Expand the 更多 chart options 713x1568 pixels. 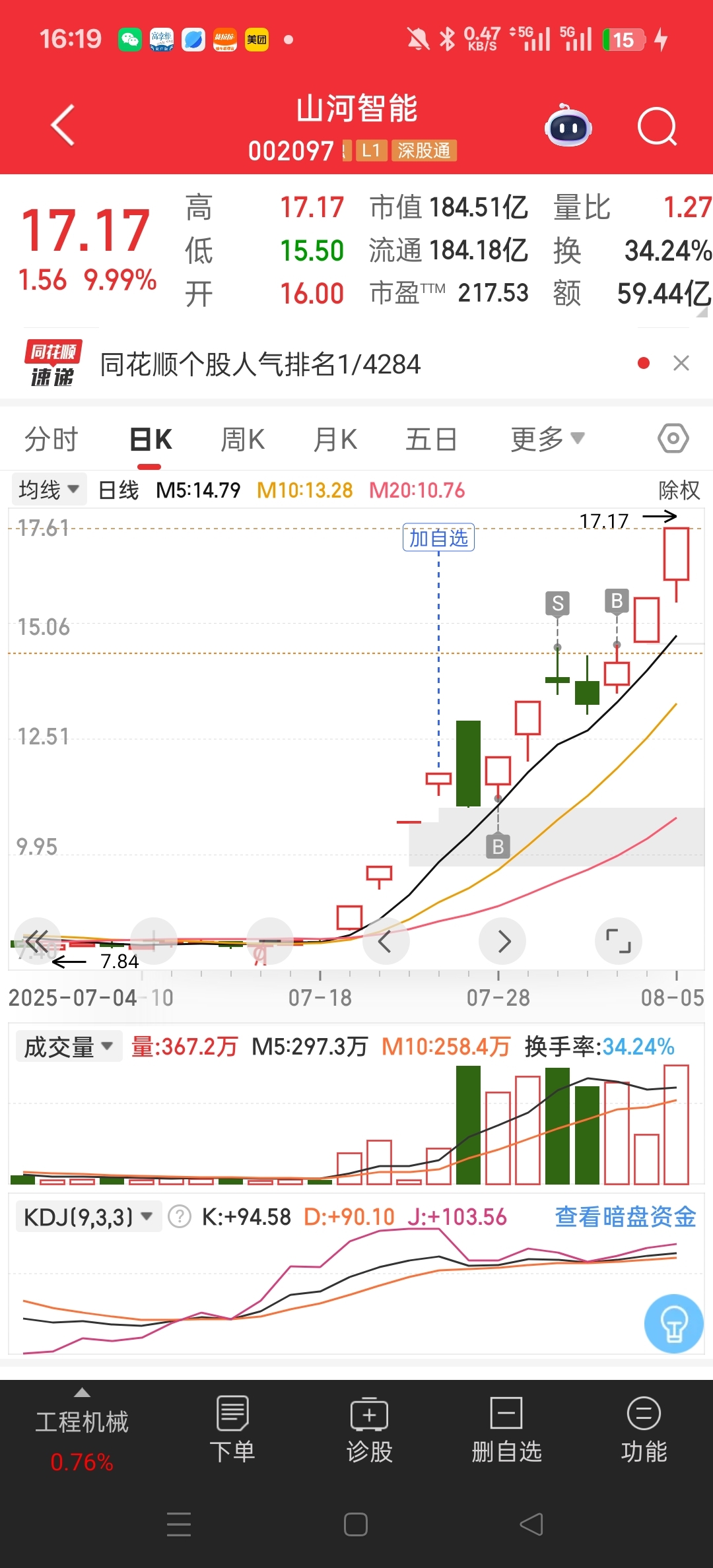tap(548, 439)
